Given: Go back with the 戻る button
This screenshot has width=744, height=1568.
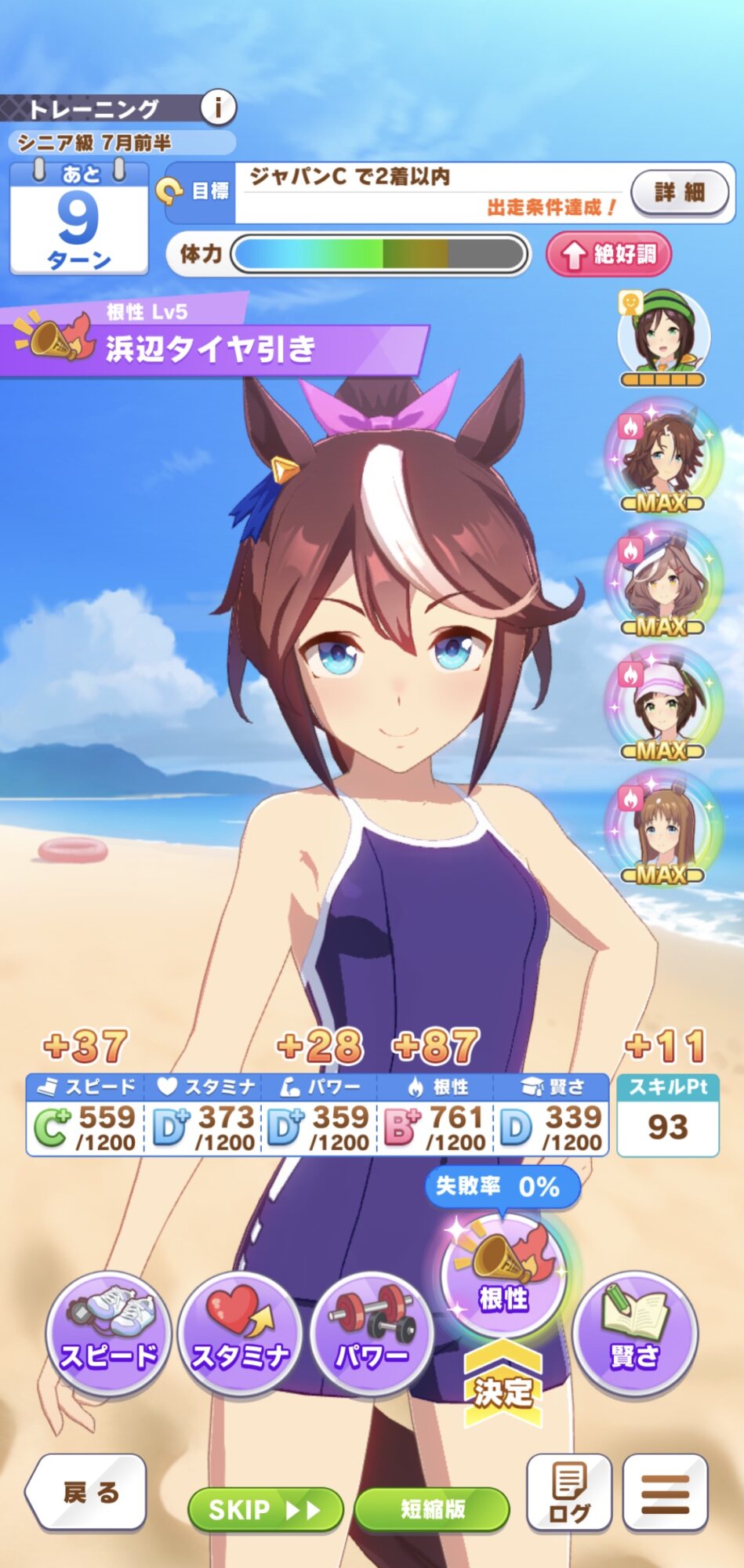Looking at the screenshot, I should pos(88,1493).
